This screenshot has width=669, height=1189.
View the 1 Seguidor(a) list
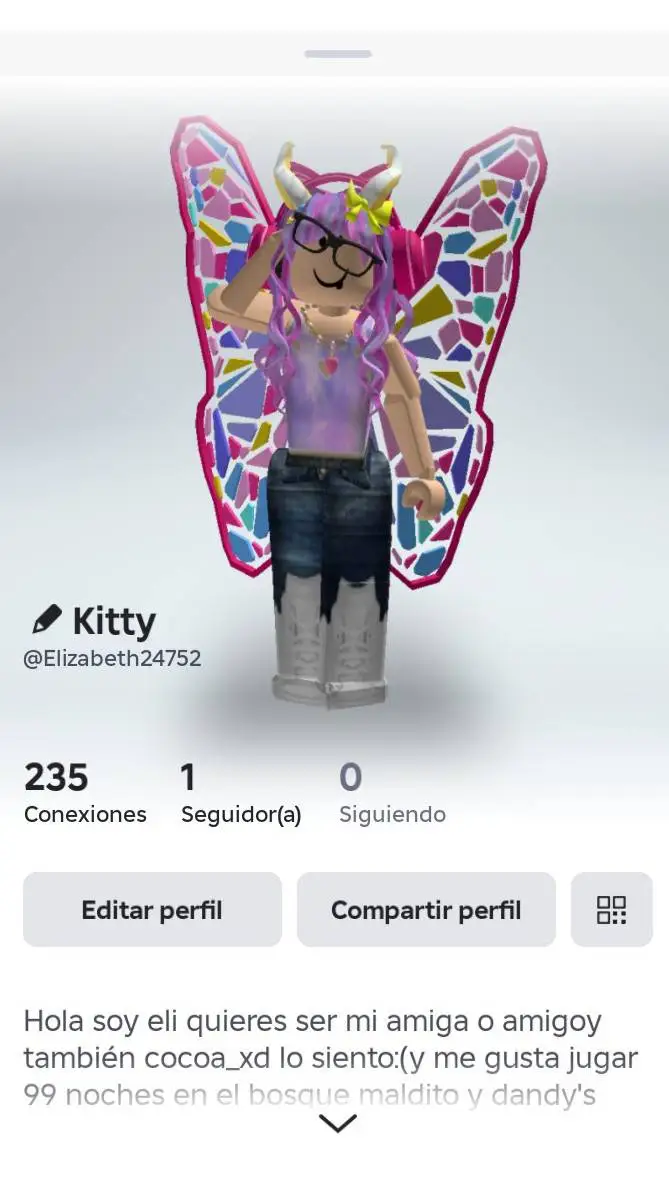pyautogui.click(x=240, y=794)
